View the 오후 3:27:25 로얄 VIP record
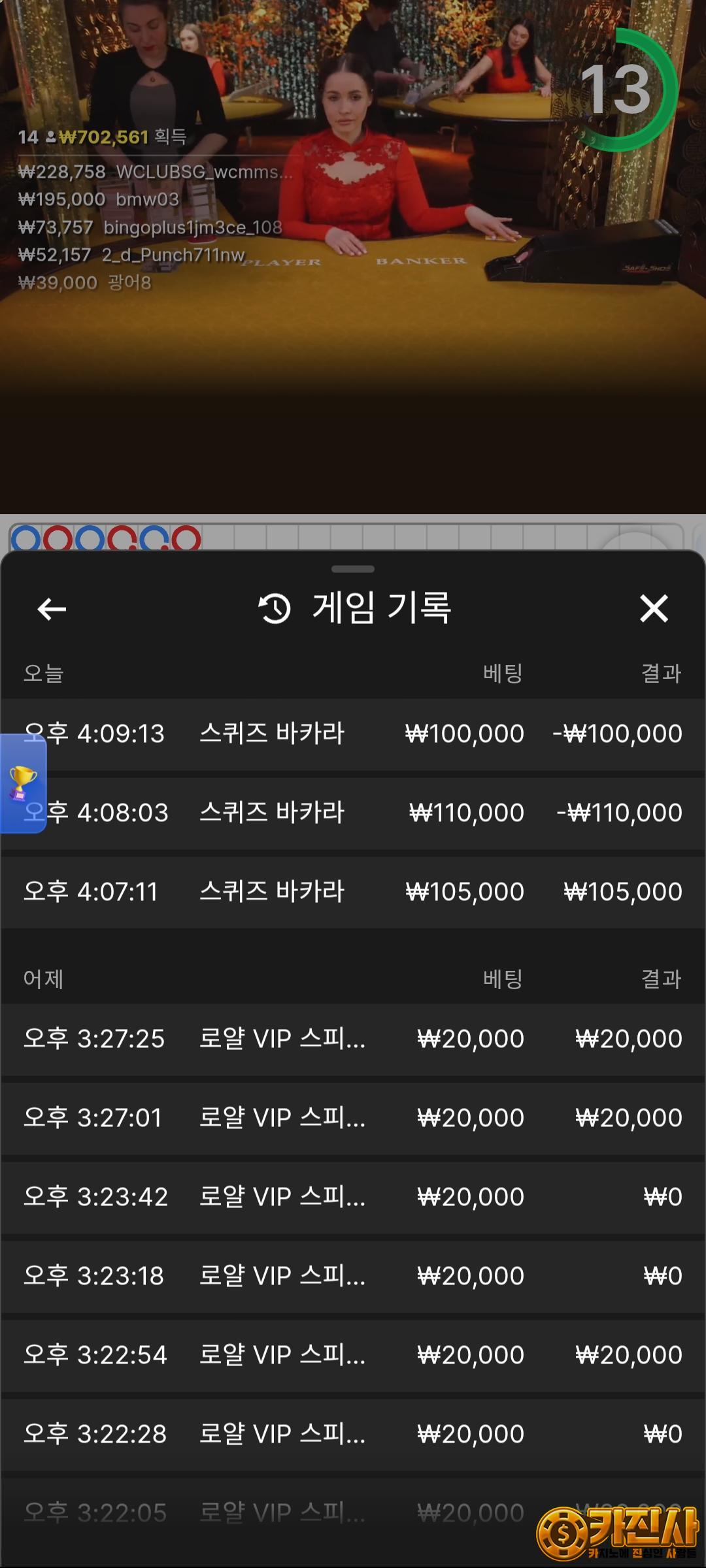Viewport: 706px width, 1568px height. click(353, 1039)
